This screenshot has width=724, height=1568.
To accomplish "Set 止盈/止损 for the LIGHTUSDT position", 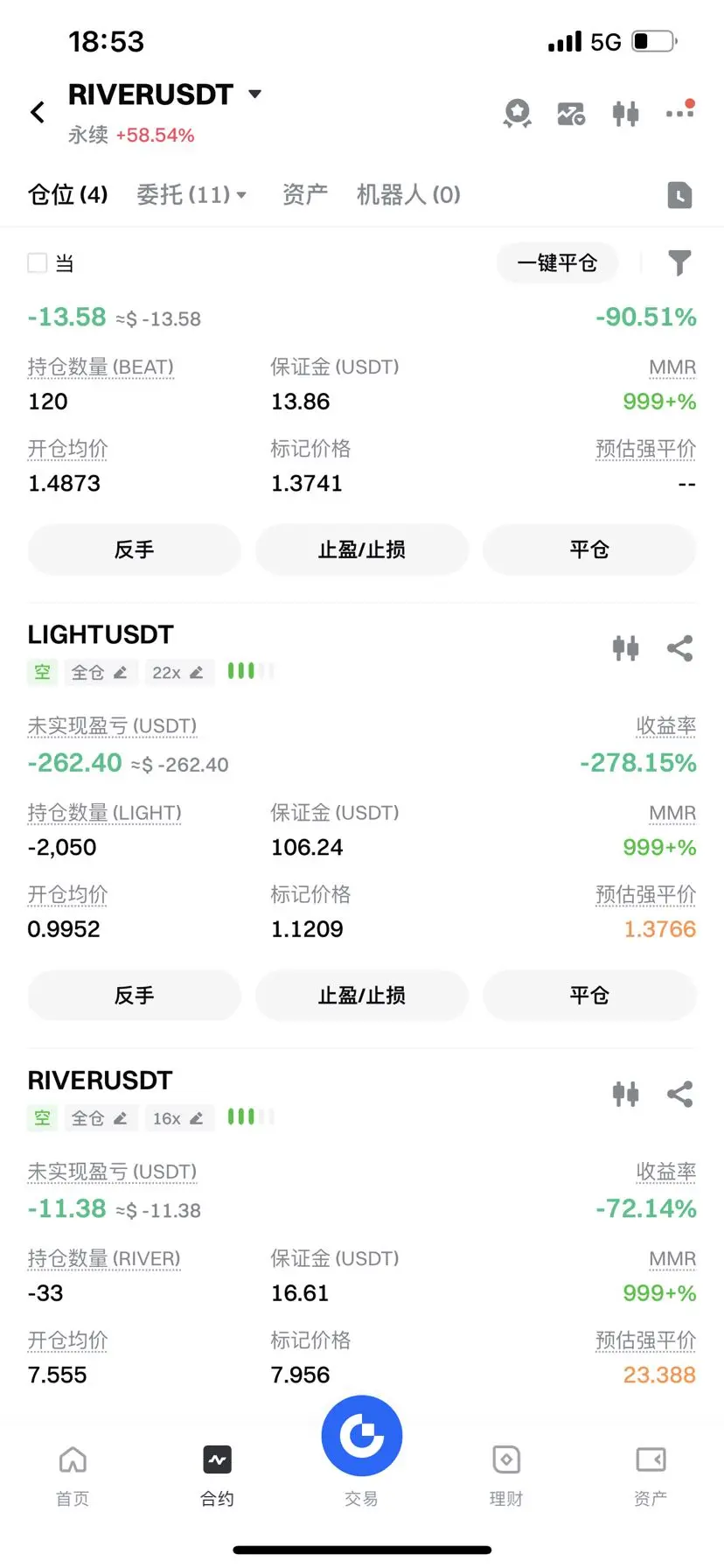I will point(362,995).
